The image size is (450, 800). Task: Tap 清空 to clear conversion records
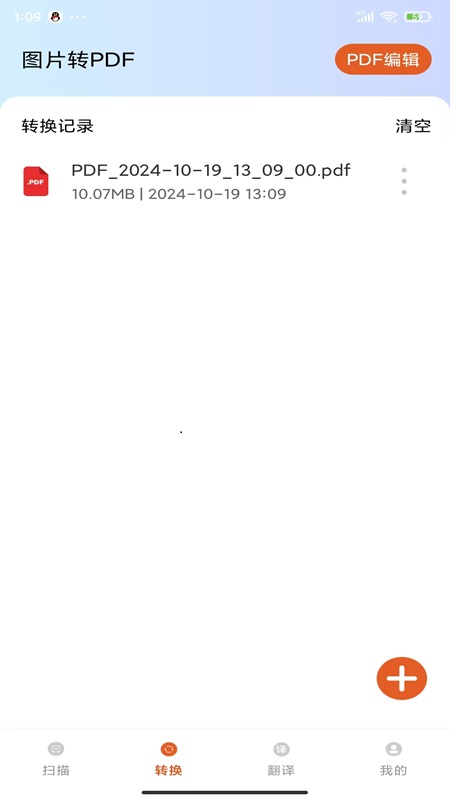click(413, 126)
